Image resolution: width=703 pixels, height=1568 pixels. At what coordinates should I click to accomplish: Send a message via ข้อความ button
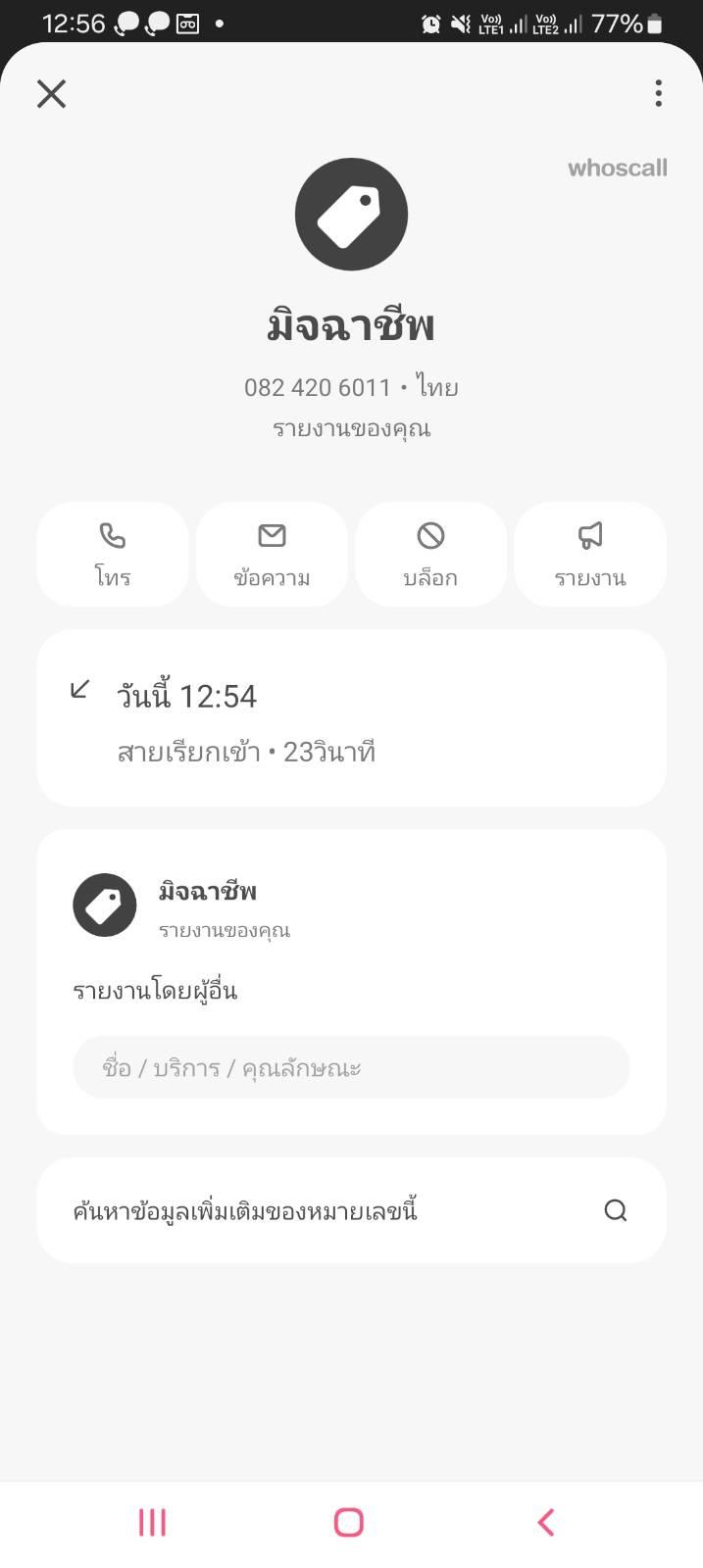(x=272, y=555)
